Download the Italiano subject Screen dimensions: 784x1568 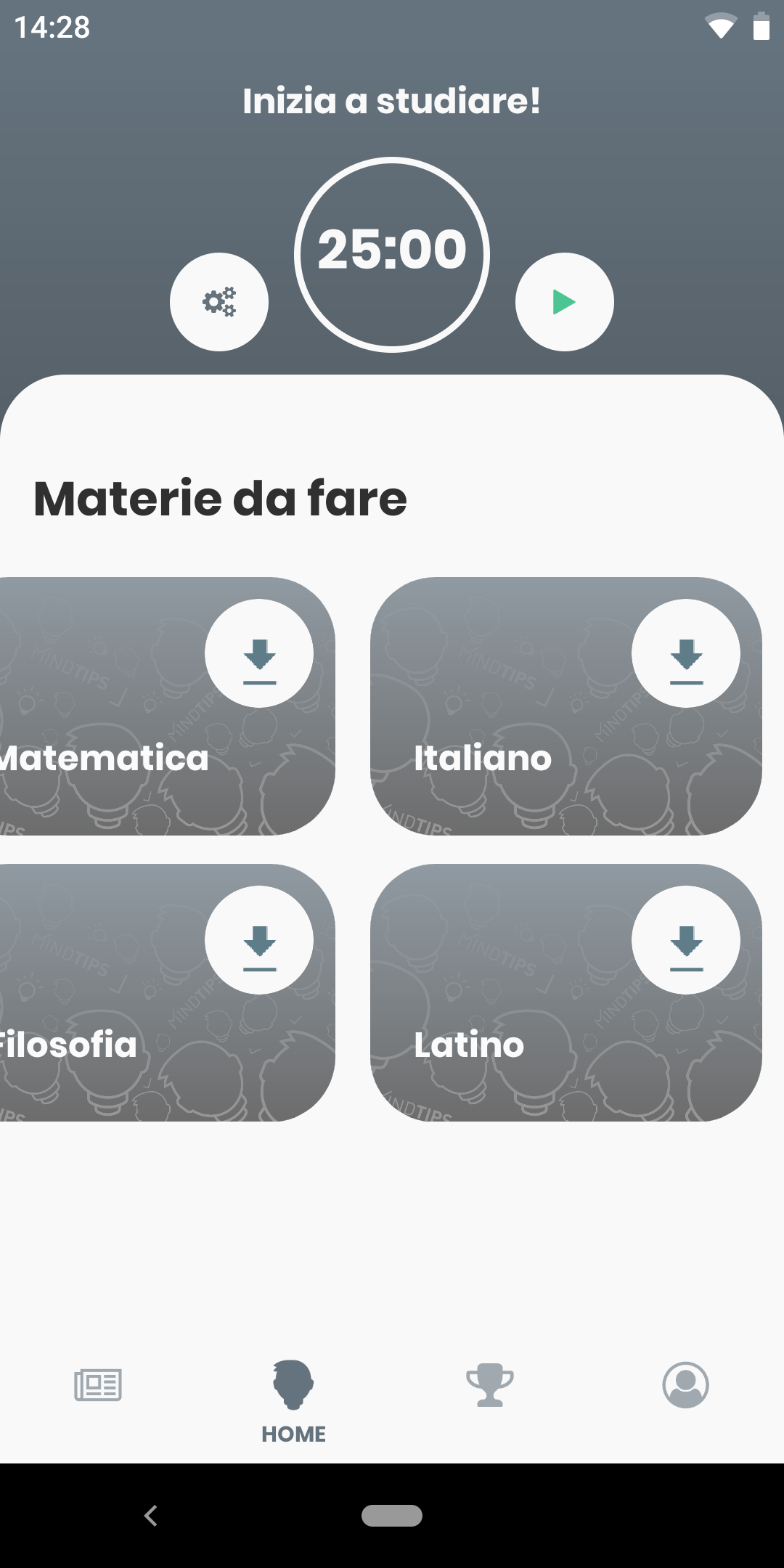[686, 653]
